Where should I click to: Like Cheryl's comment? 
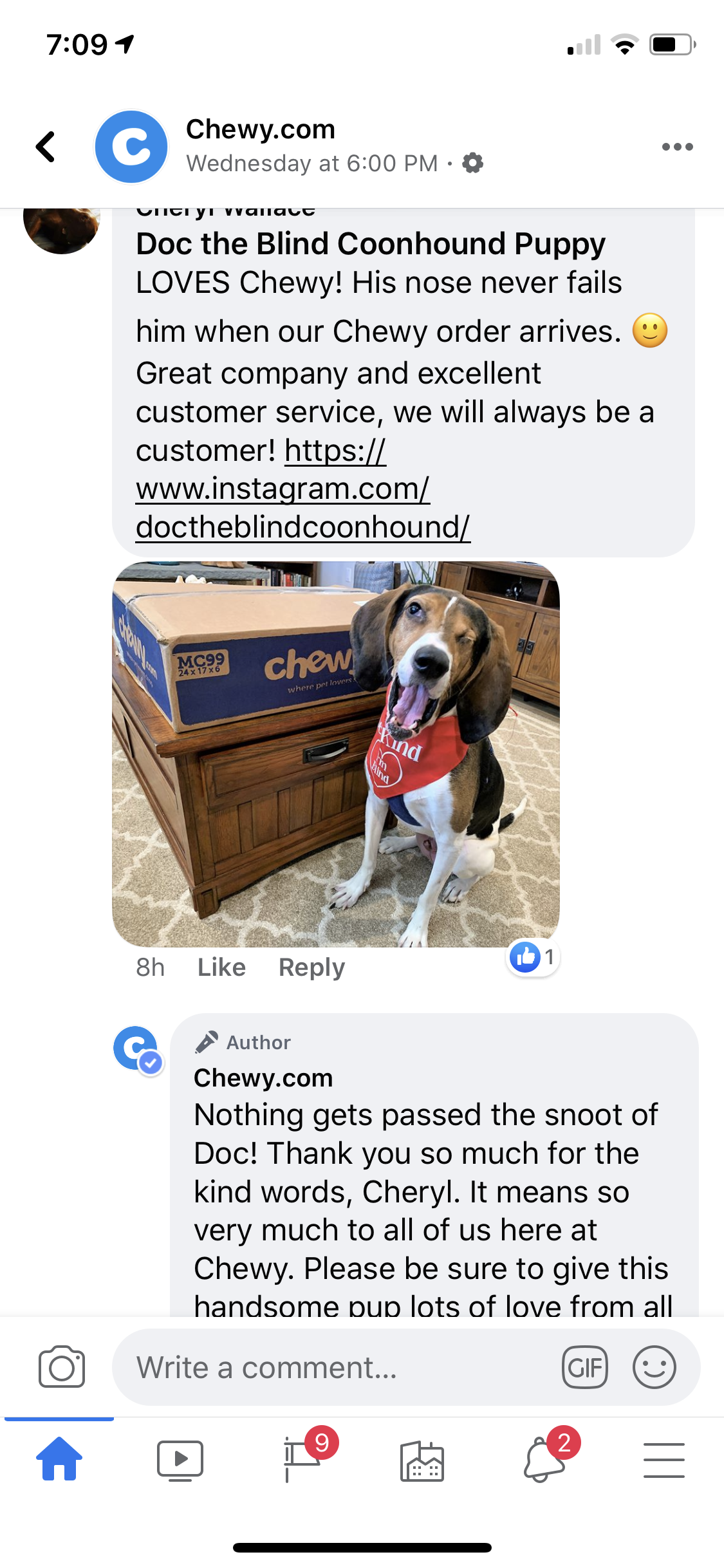point(221,967)
